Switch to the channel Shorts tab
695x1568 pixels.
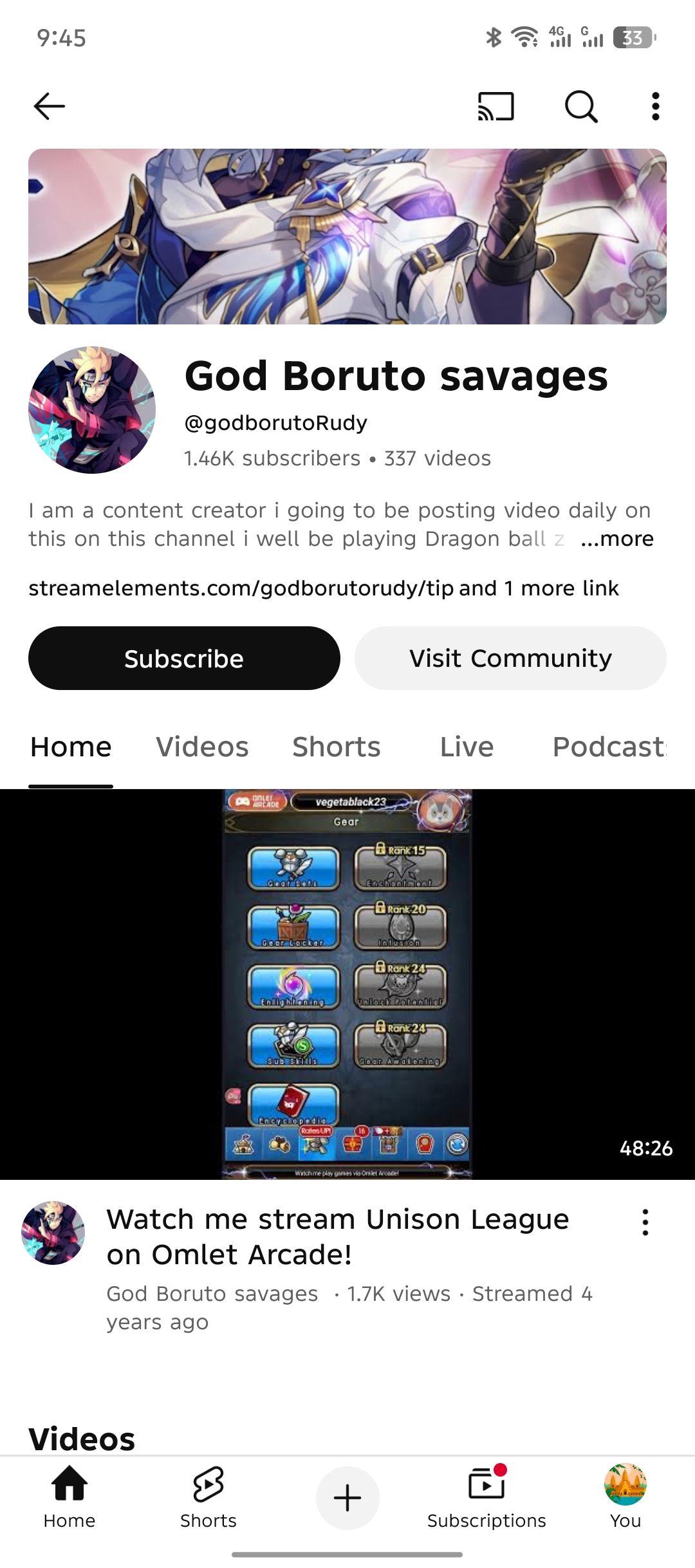click(x=337, y=747)
